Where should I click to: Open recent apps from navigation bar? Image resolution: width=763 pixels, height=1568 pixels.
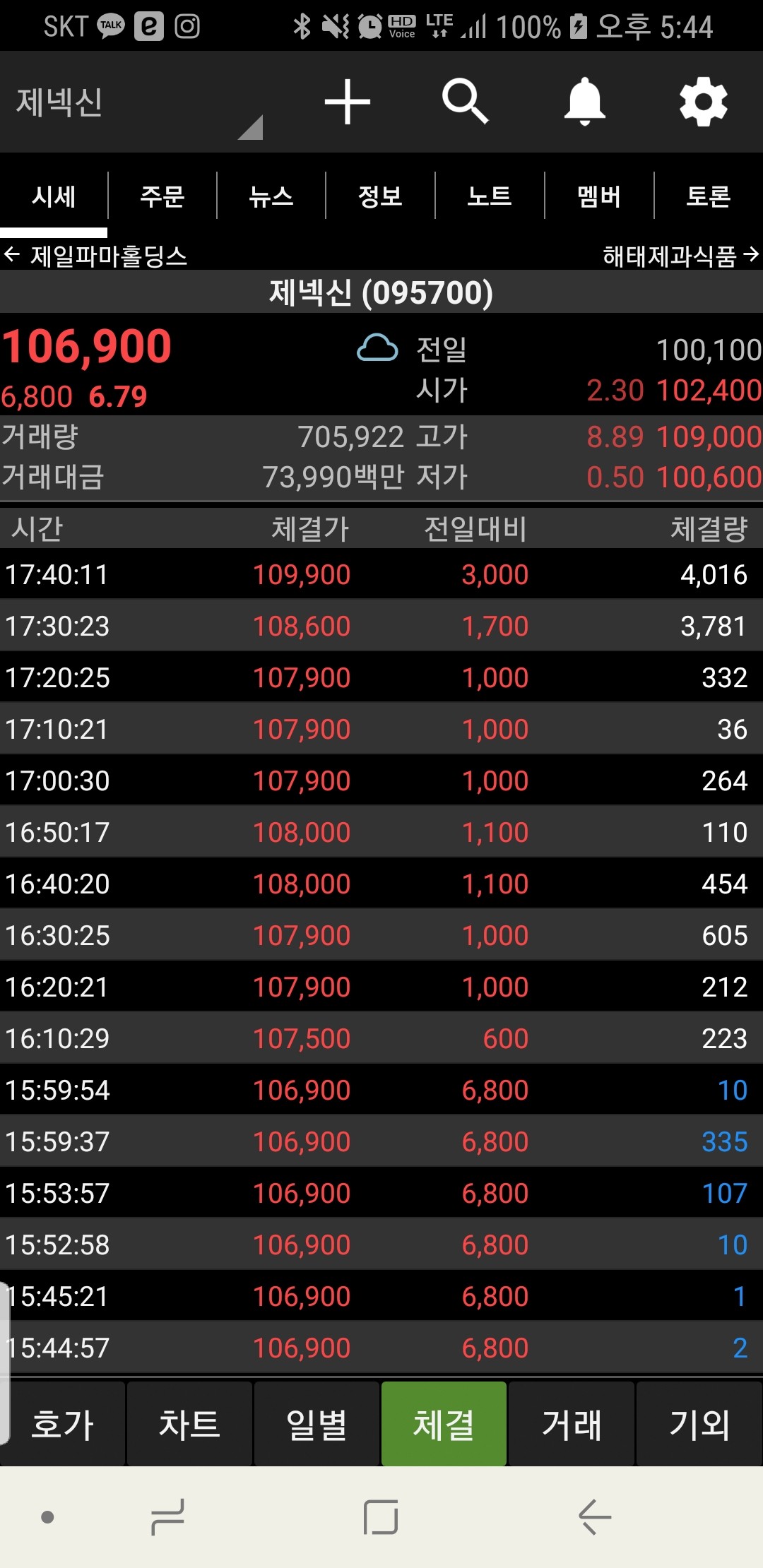[168, 1516]
